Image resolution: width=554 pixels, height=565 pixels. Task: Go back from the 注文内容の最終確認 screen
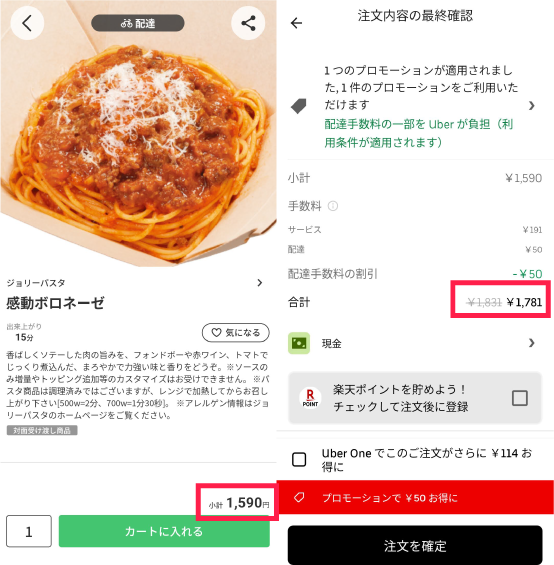[296, 23]
